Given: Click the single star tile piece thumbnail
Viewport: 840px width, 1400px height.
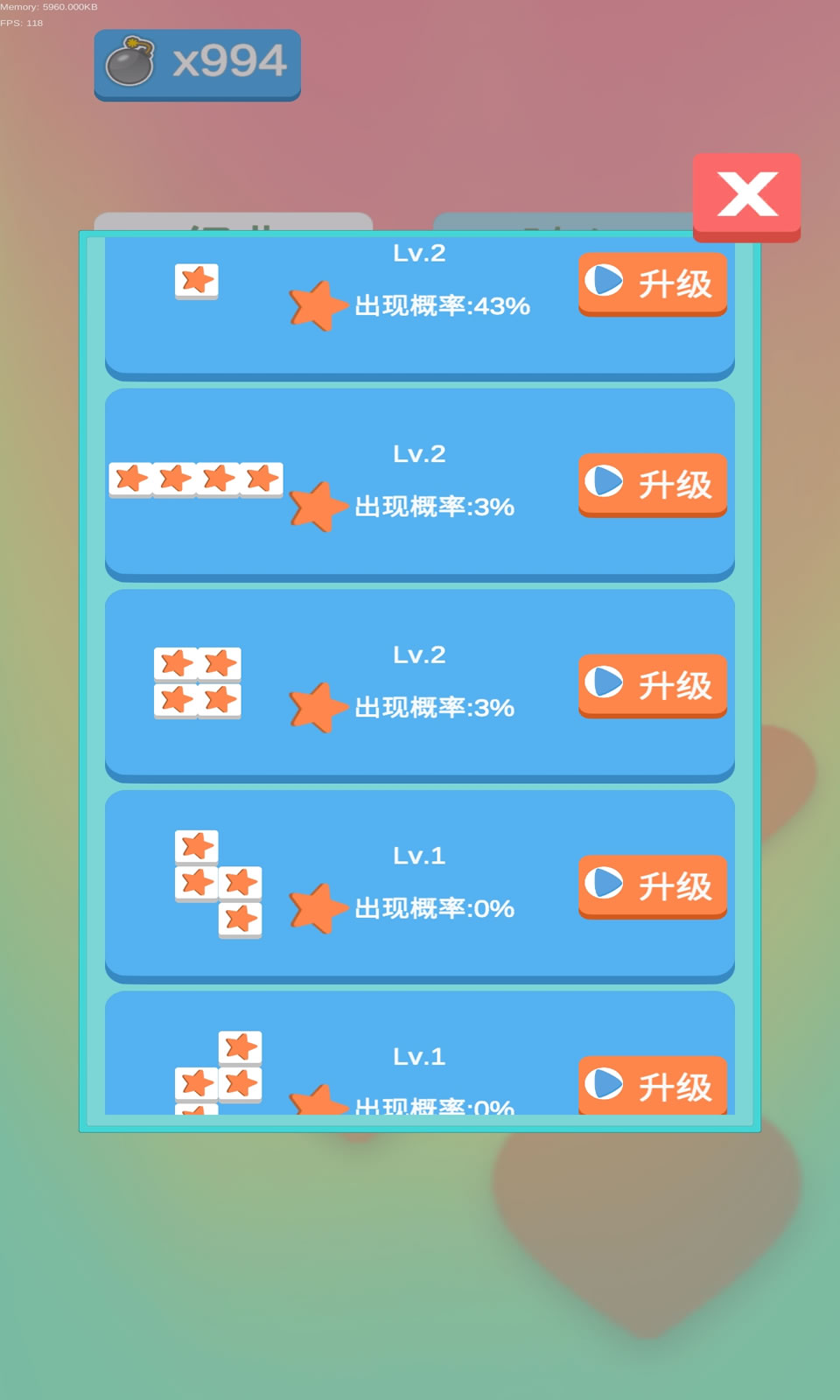Looking at the screenshot, I should [197, 280].
